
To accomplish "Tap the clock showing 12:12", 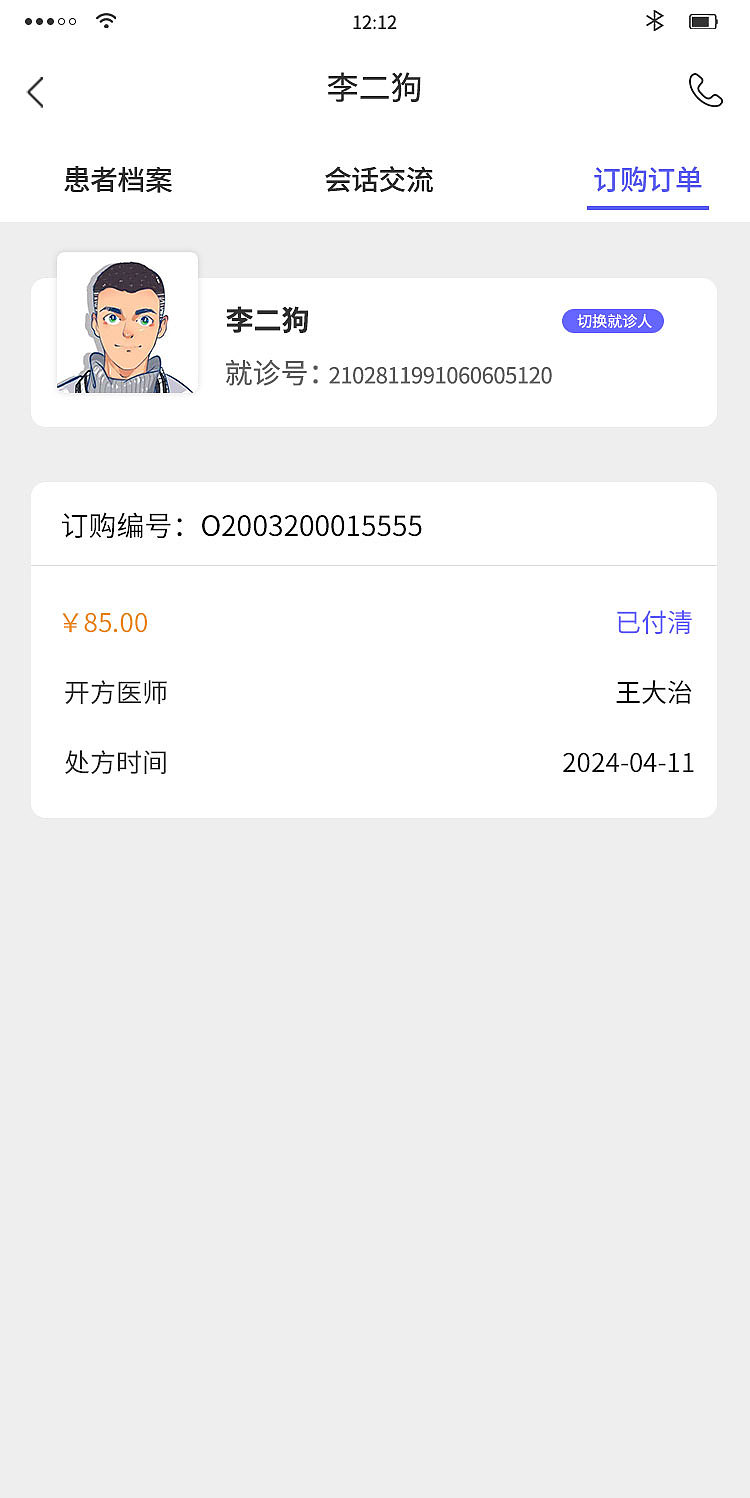I will click(x=375, y=22).
